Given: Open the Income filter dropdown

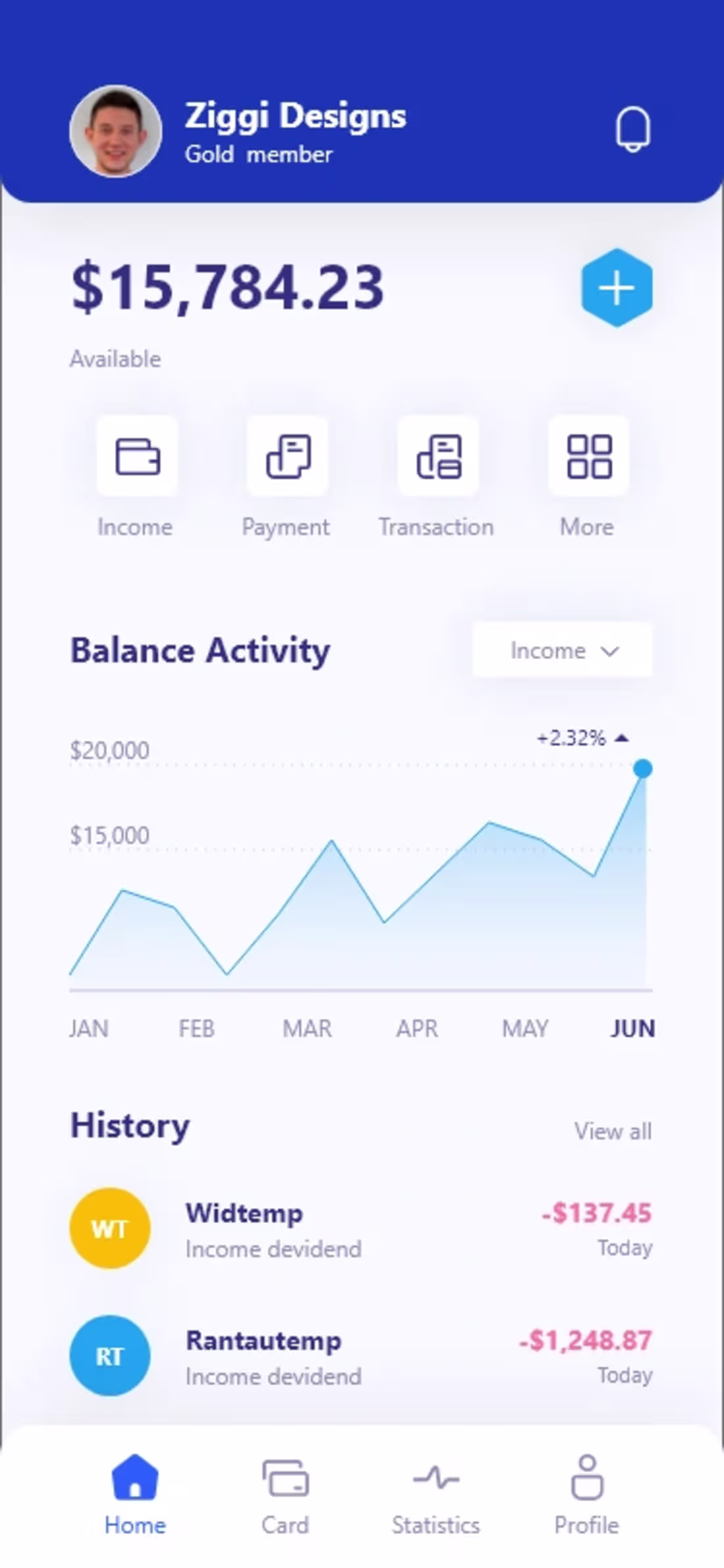Looking at the screenshot, I should point(562,650).
